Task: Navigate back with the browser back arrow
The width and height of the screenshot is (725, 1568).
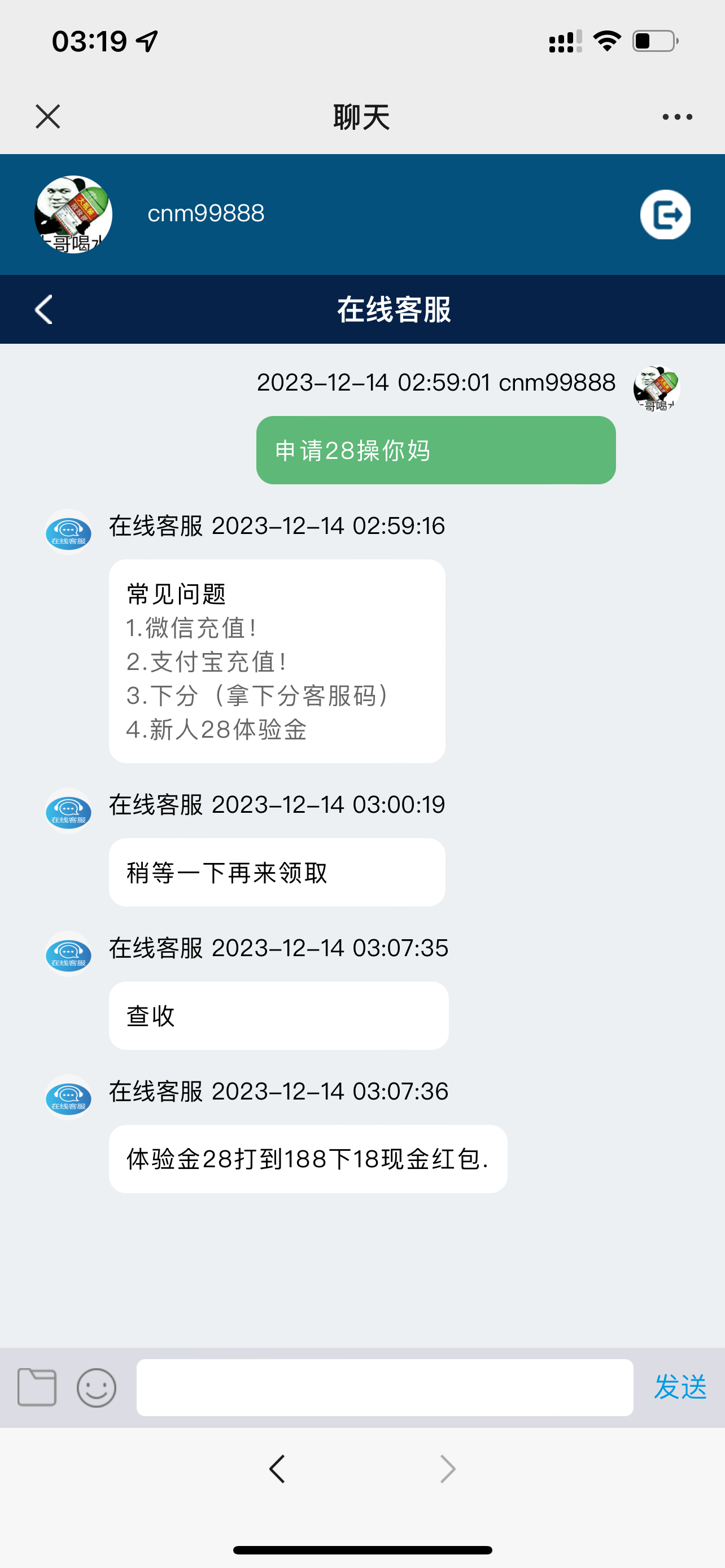Action: [278, 1469]
